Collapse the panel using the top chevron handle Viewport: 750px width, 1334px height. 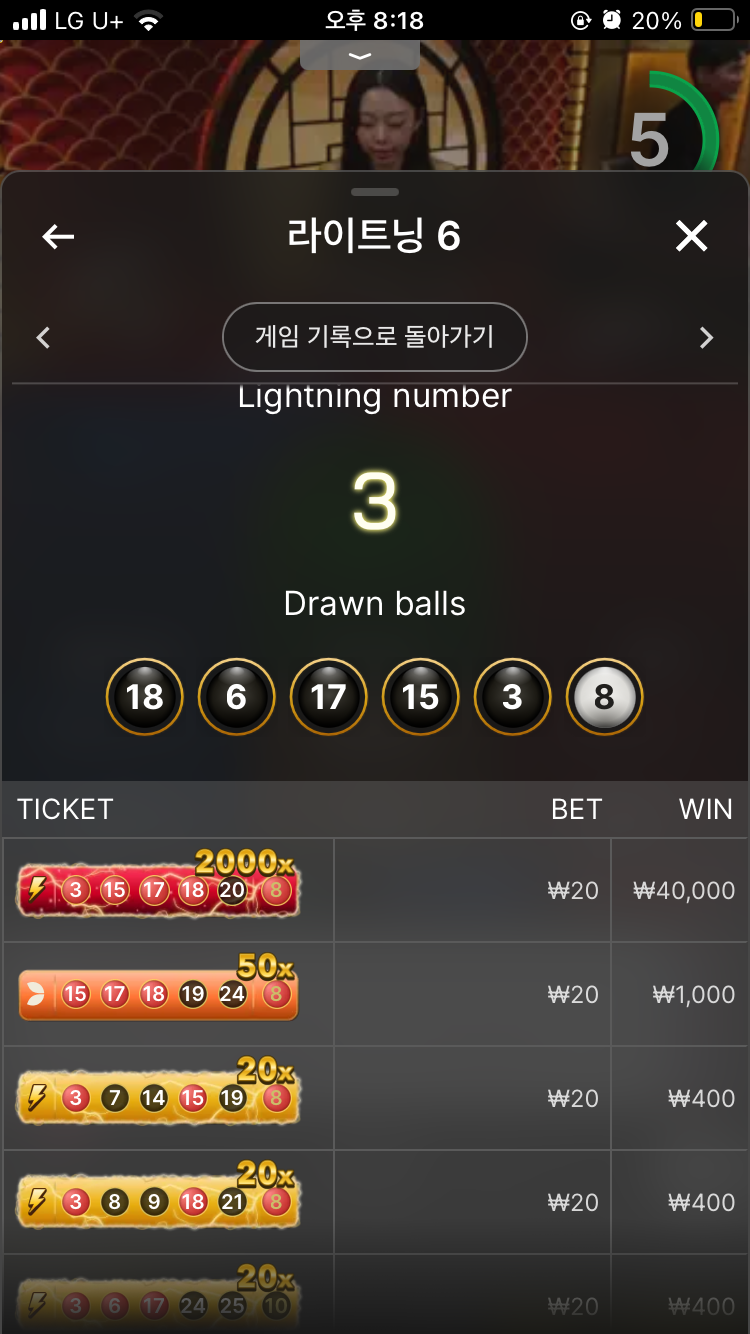coord(360,56)
